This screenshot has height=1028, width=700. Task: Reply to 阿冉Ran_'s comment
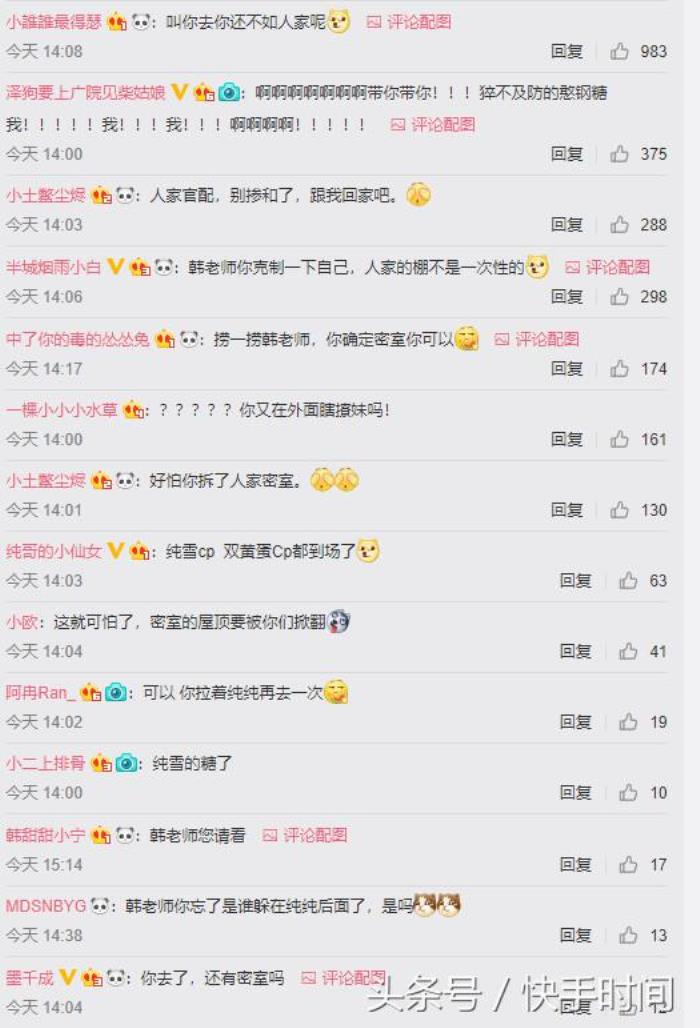tap(575, 722)
